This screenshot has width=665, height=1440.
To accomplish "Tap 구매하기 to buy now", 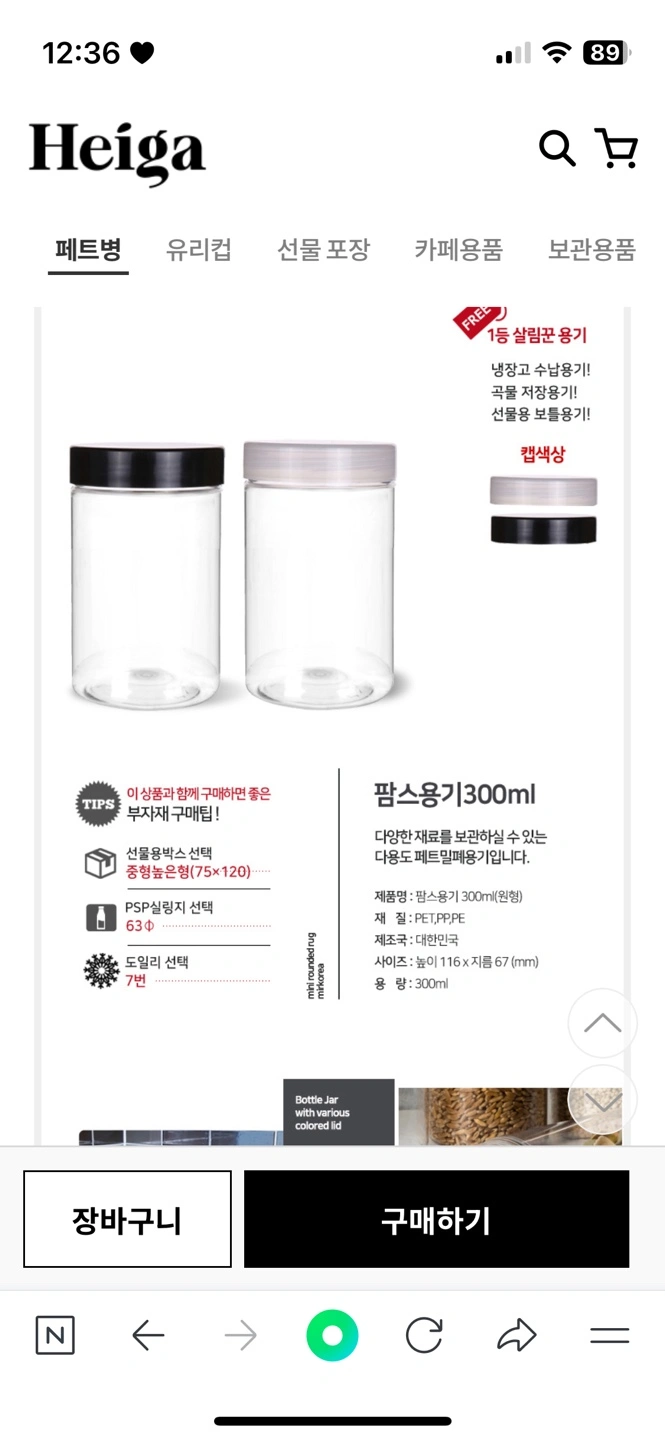I will [x=436, y=1219].
